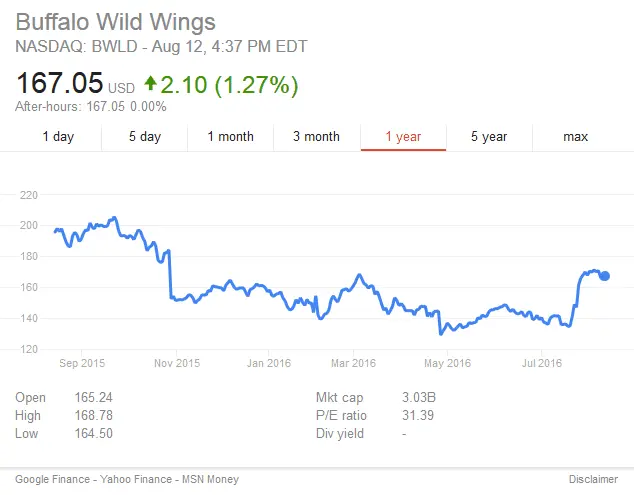
Task: Switch to the 1 day chart range
Action: point(58,137)
